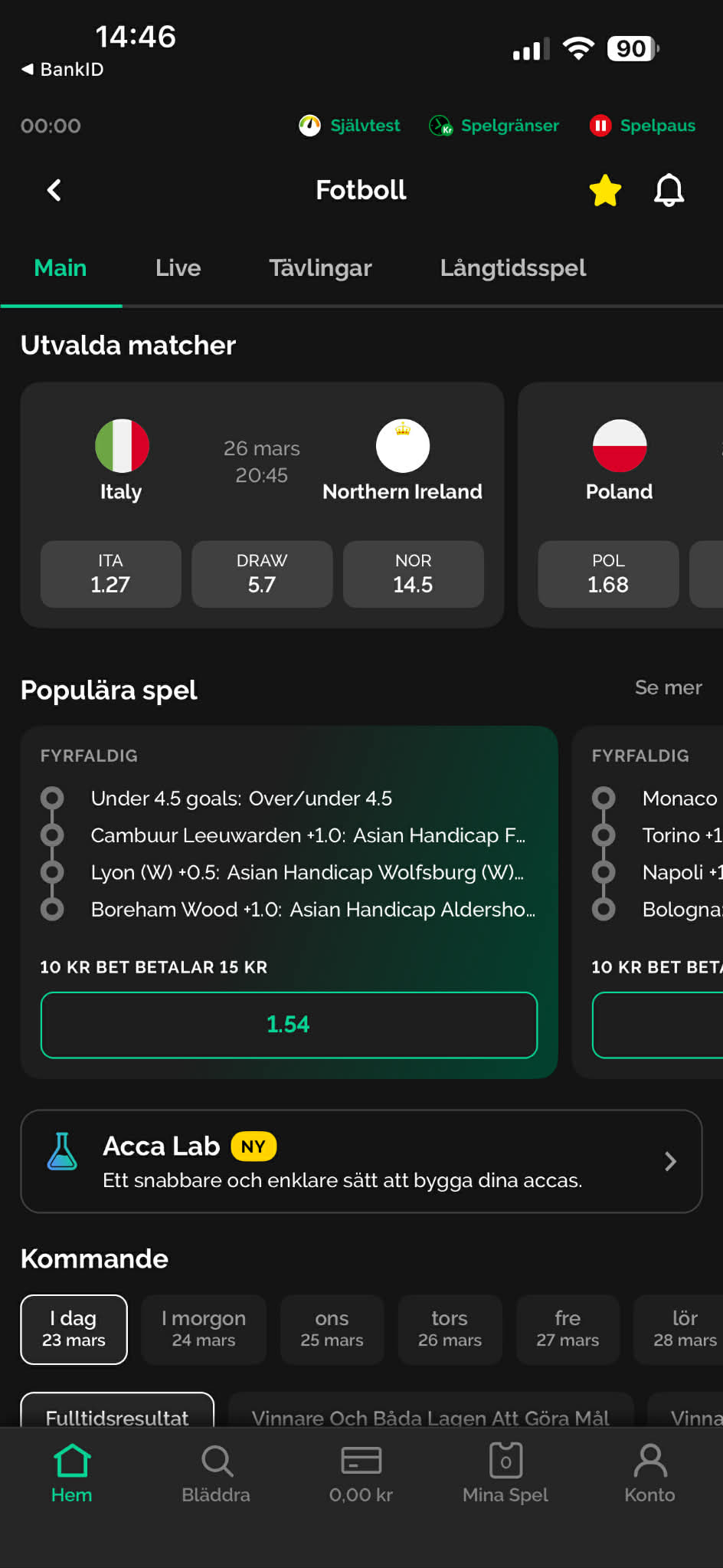Image resolution: width=723 pixels, height=1568 pixels.
Task: Open the notifications bell
Action: [669, 190]
